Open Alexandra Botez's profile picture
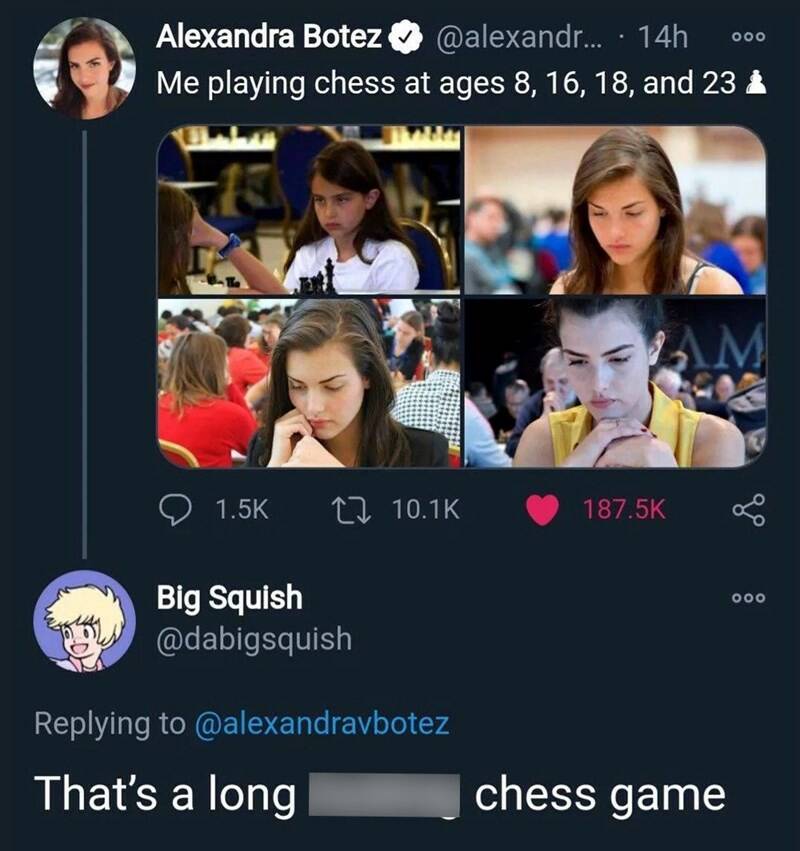This screenshot has width=800, height=851. click(x=84, y=68)
